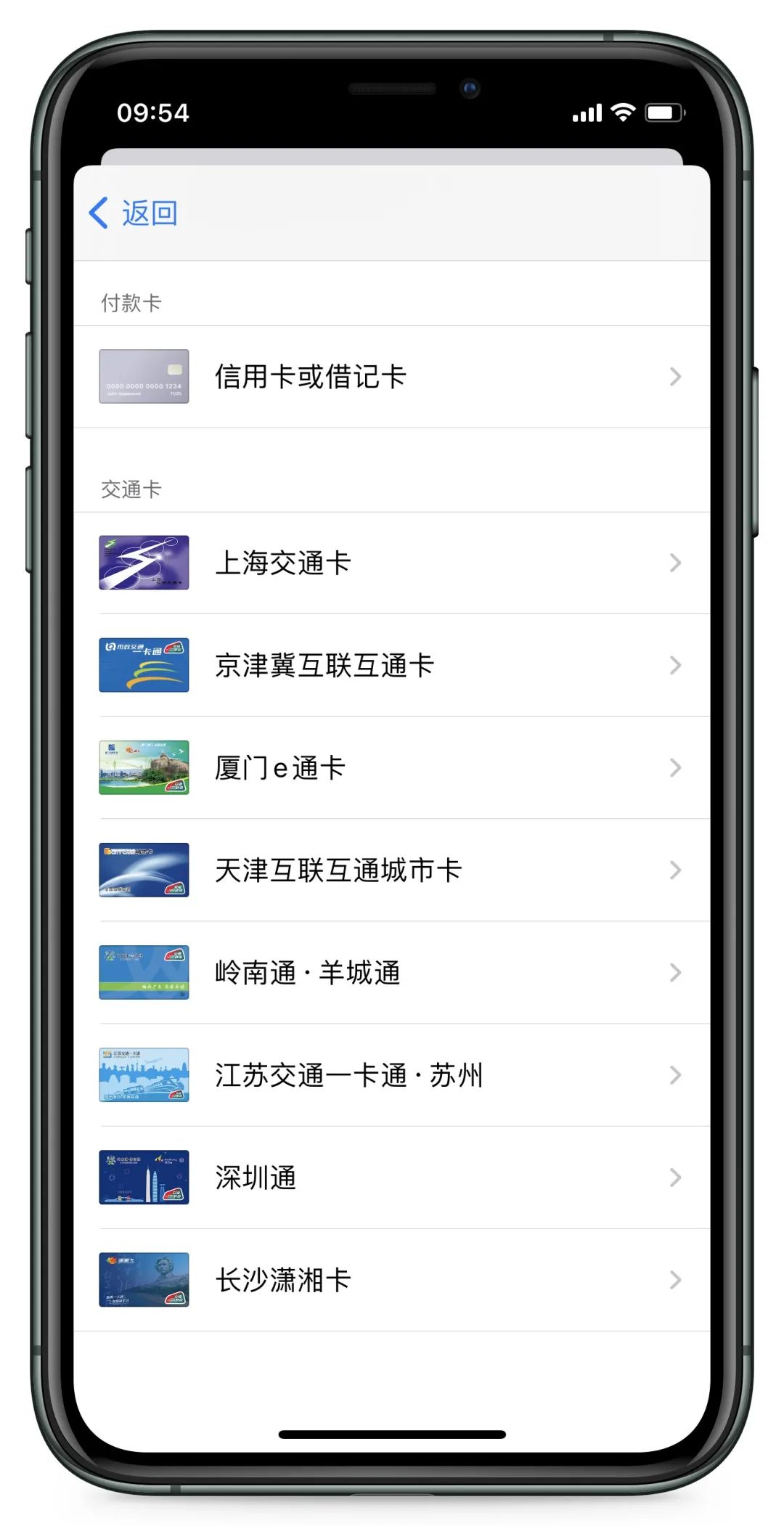Open the 上海交通卡 transit card option
This screenshot has width=784, height=1526.
click(x=391, y=563)
